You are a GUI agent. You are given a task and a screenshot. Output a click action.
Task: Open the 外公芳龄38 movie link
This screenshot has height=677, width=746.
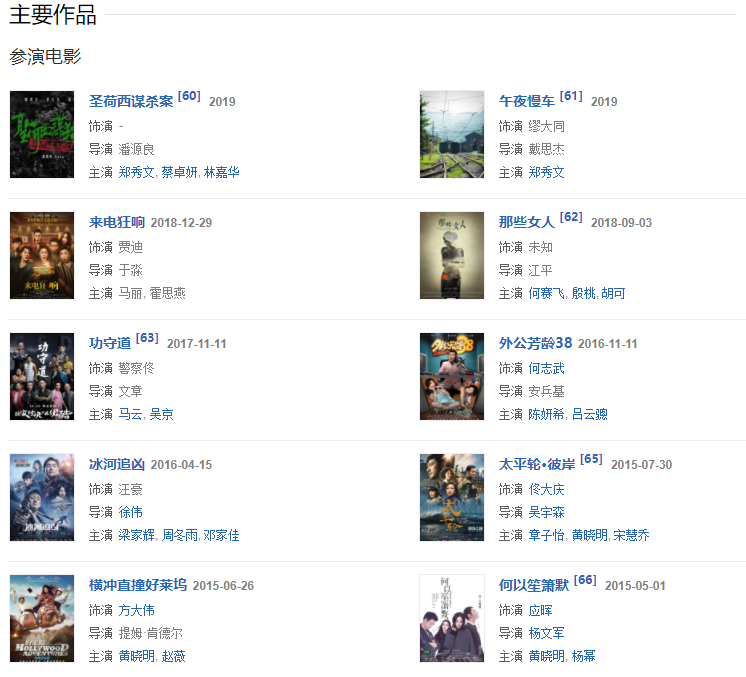point(535,343)
